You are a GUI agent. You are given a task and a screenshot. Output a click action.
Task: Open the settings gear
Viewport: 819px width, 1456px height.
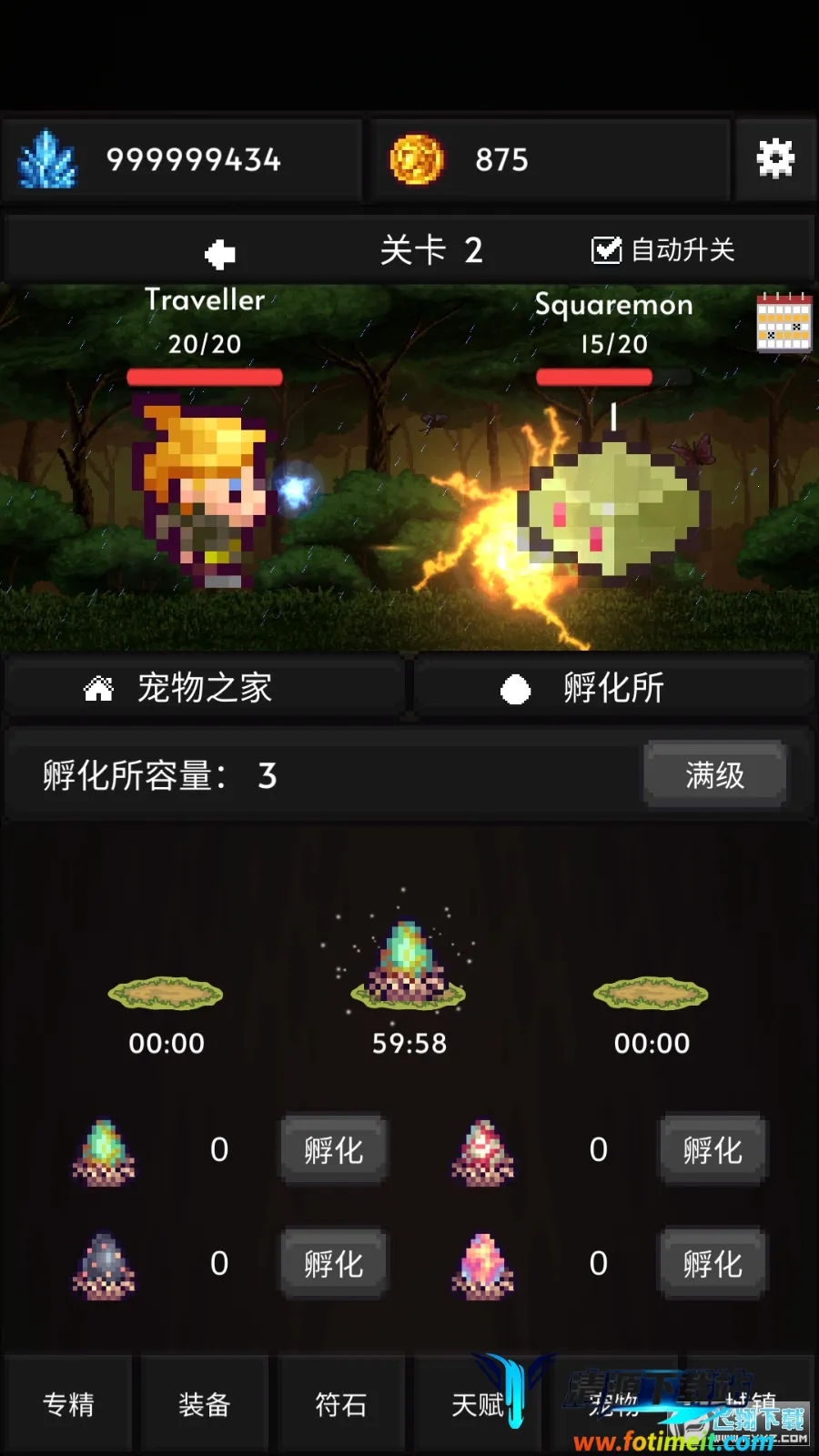coord(774,159)
